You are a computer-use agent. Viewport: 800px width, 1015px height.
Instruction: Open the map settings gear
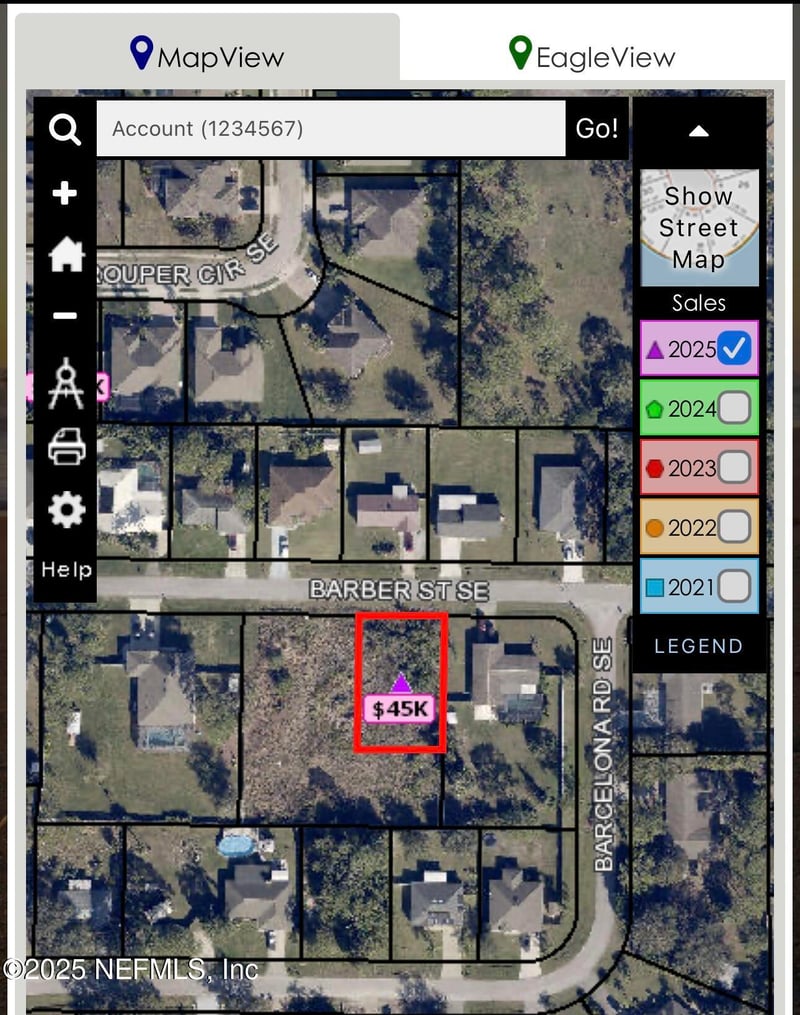pyautogui.click(x=64, y=510)
